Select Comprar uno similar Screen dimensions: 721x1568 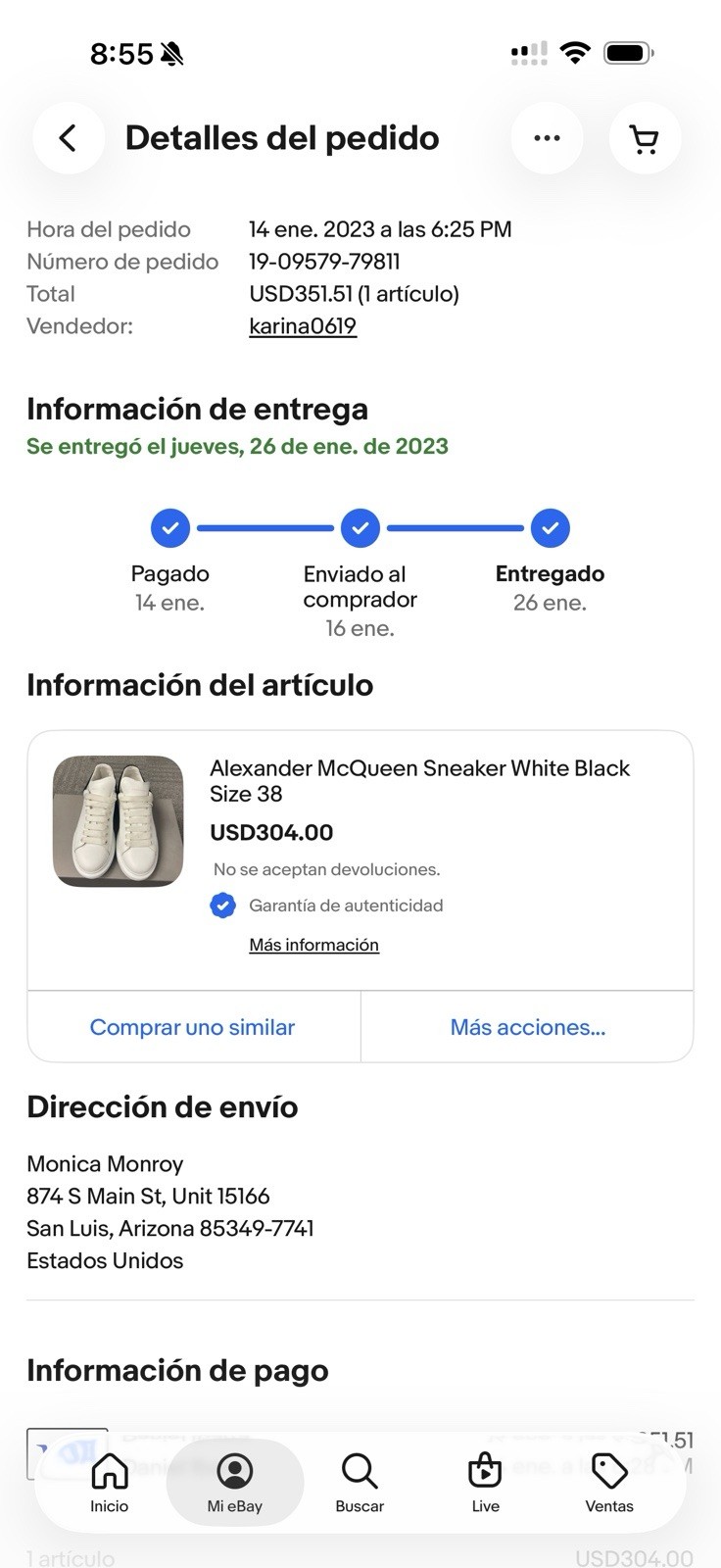[x=193, y=1027]
